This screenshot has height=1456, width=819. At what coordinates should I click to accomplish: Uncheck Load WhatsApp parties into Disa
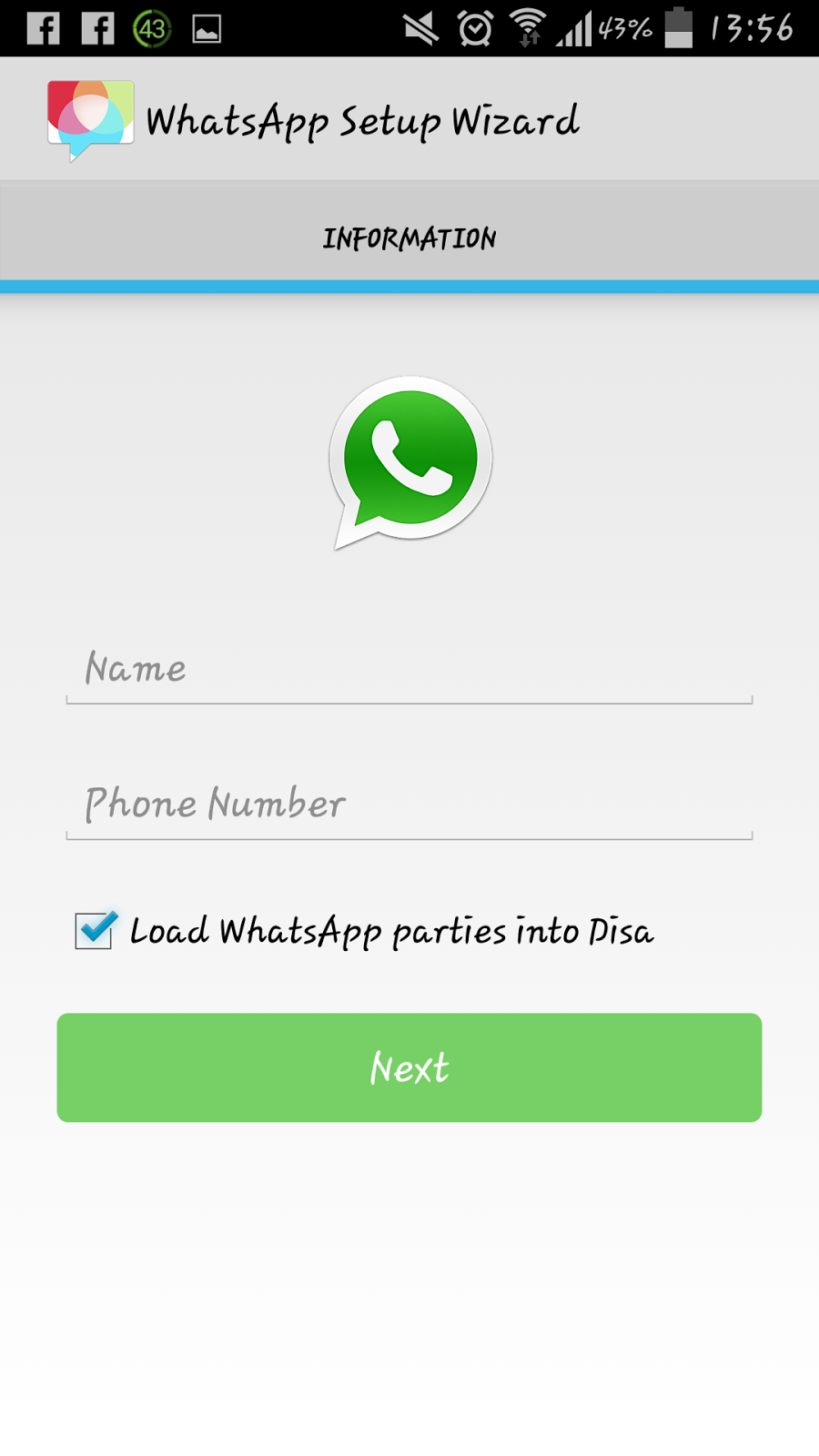coord(95,931)
